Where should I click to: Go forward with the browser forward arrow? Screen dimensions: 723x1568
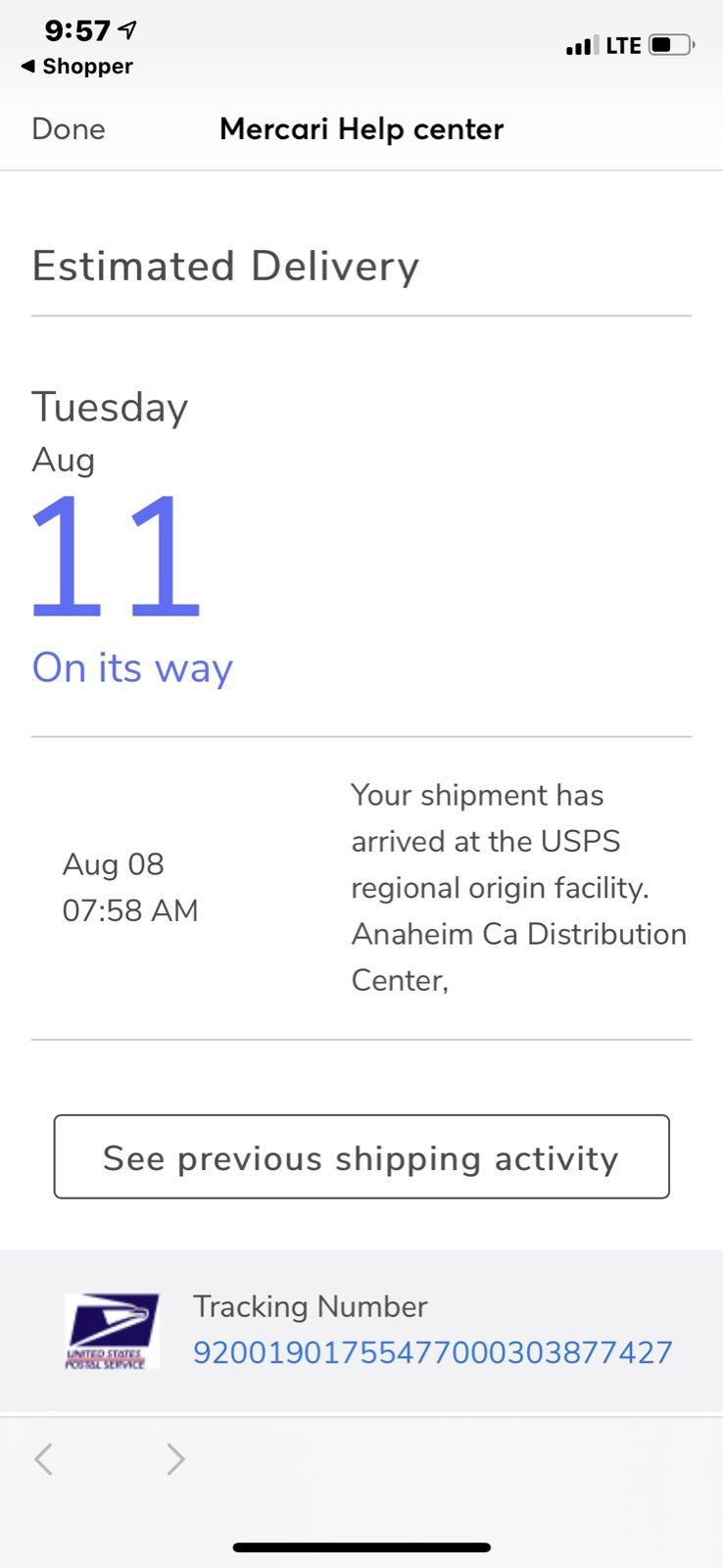click(x=175, y=1459)
